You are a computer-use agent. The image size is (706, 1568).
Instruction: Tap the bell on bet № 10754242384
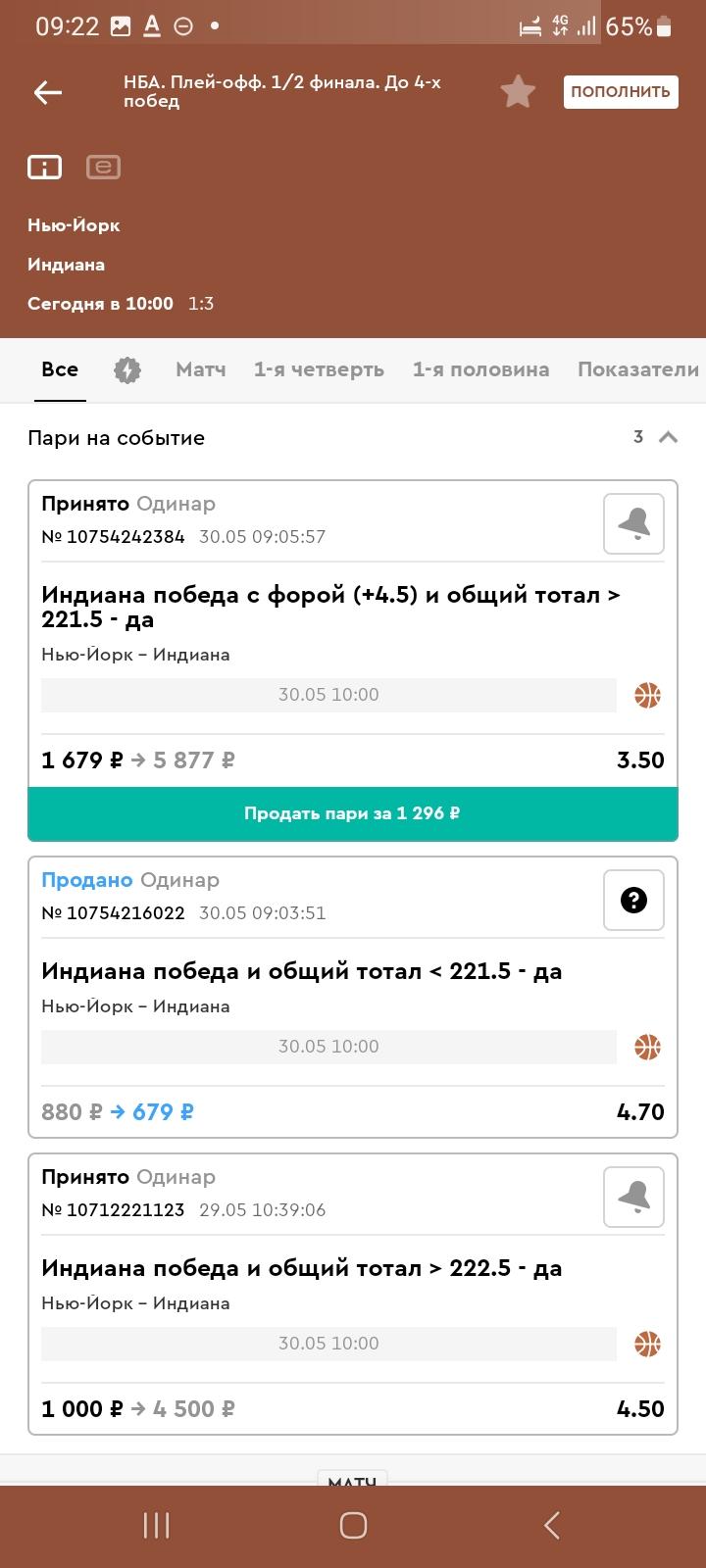click(633, 523)
